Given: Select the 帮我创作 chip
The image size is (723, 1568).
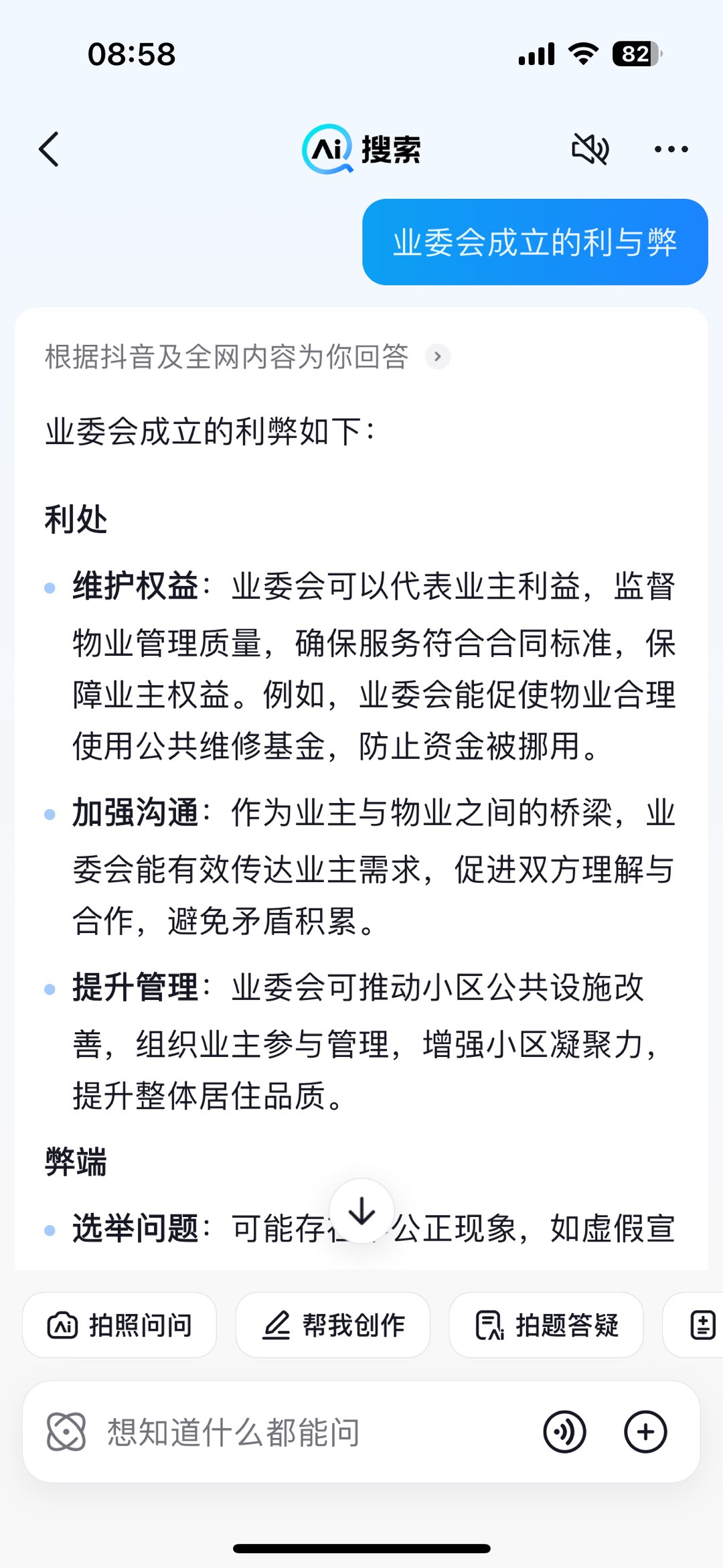Looking at the screenshot, I should [x=333, y=1325].
